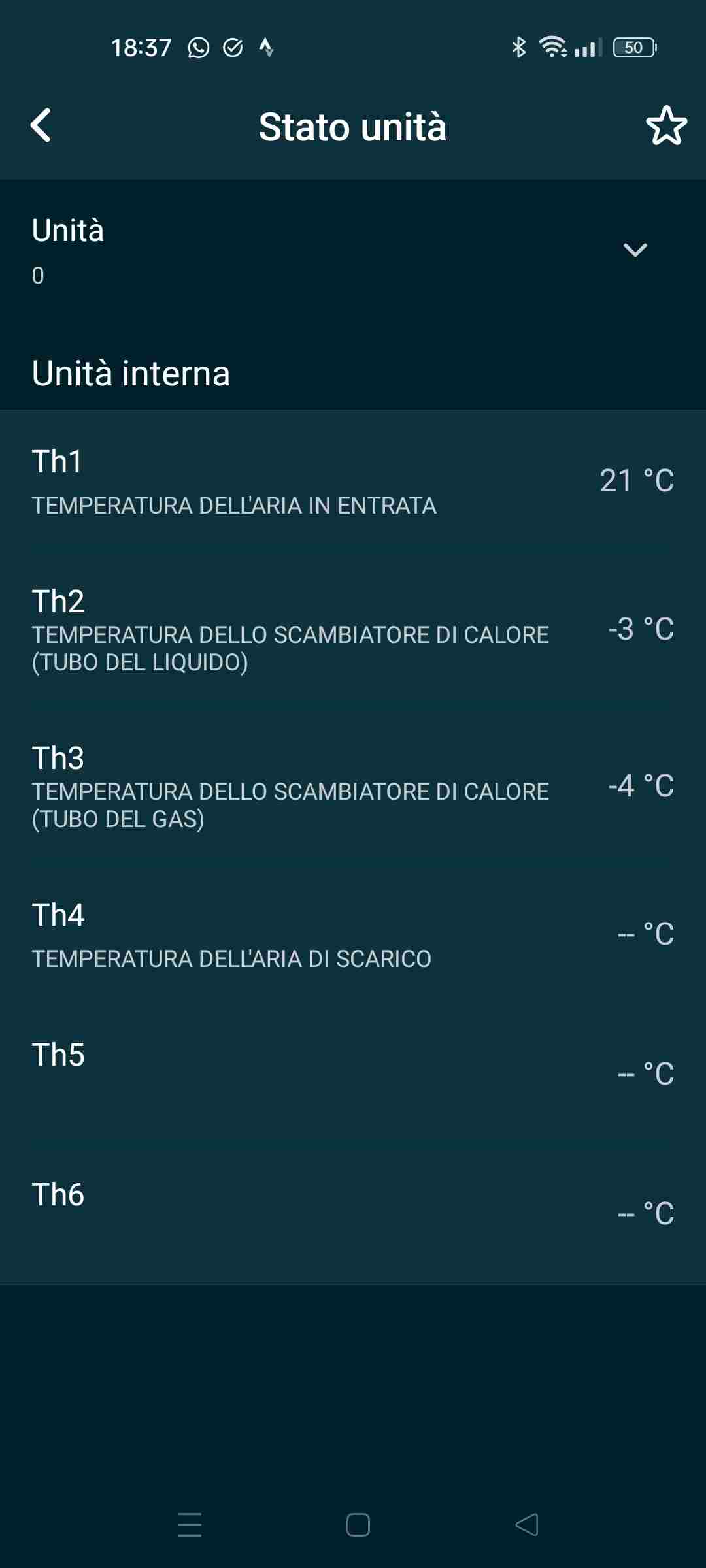The image size is (706, 1568).
Task: Expand the Unità dropdown selector
Action: (635, 250)
